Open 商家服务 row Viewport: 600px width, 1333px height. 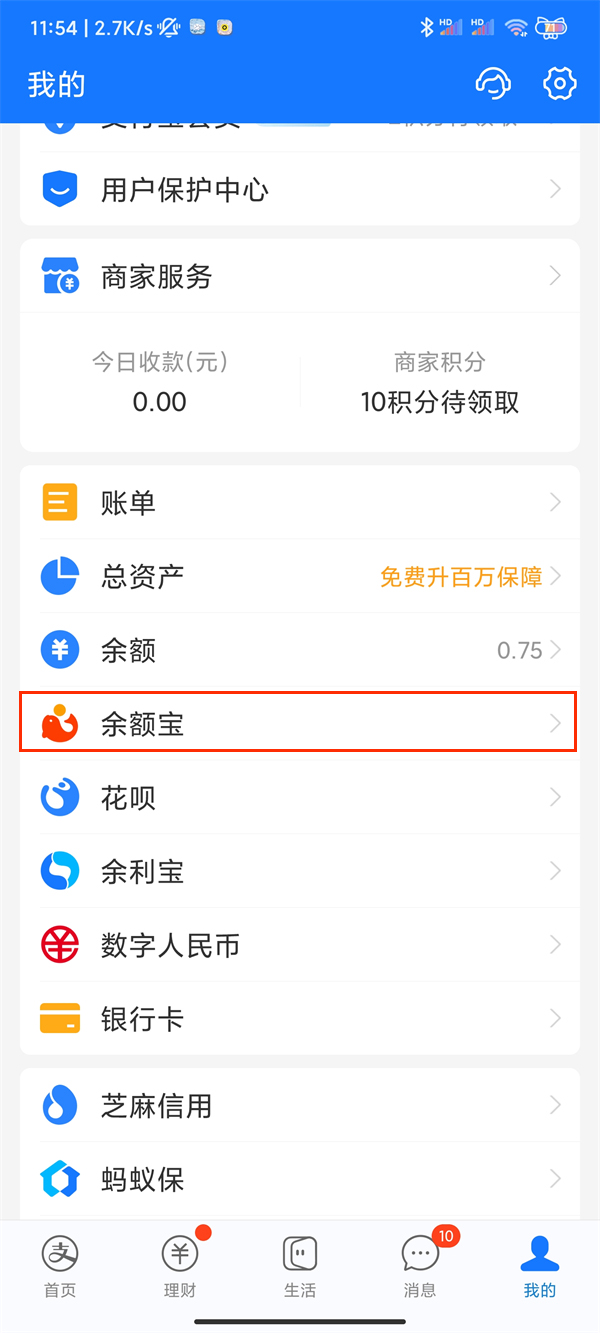[300, 276]
